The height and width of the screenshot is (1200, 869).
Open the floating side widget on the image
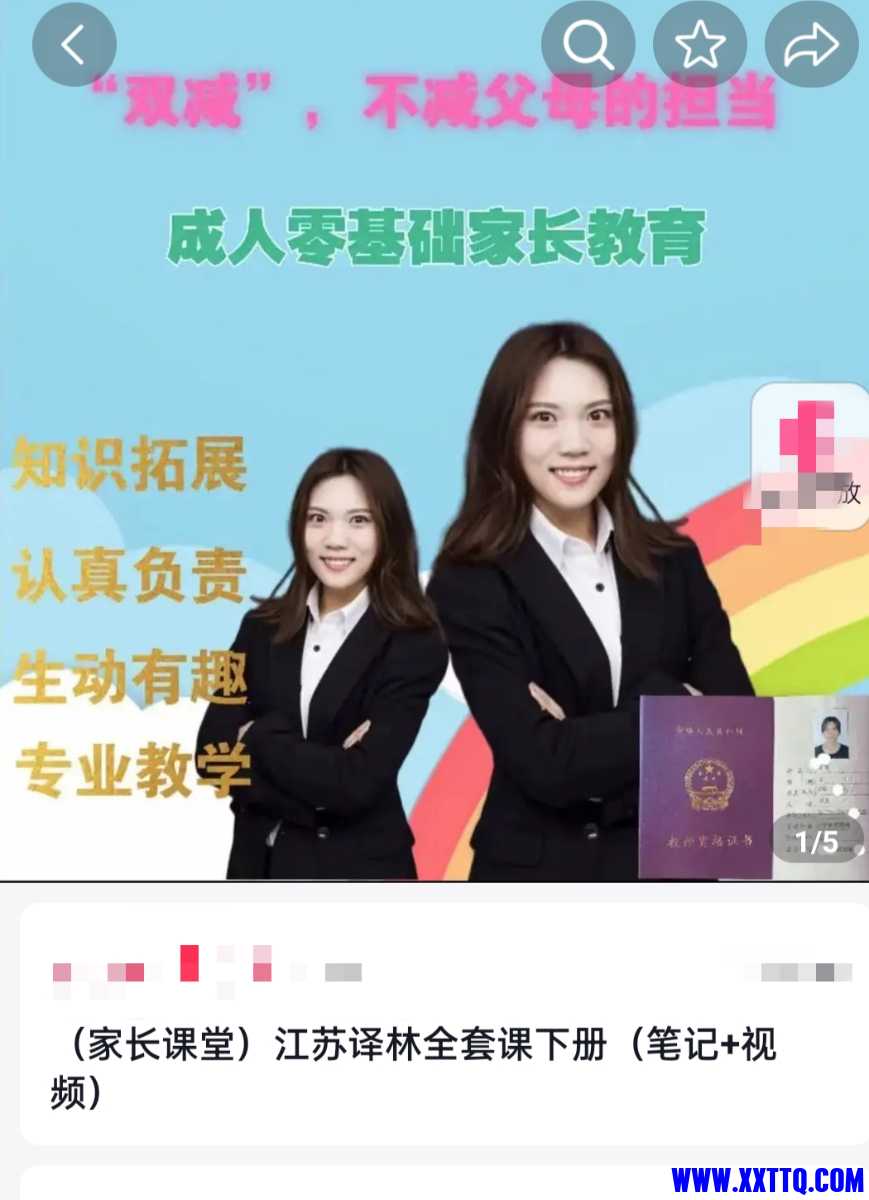point(812,455)
